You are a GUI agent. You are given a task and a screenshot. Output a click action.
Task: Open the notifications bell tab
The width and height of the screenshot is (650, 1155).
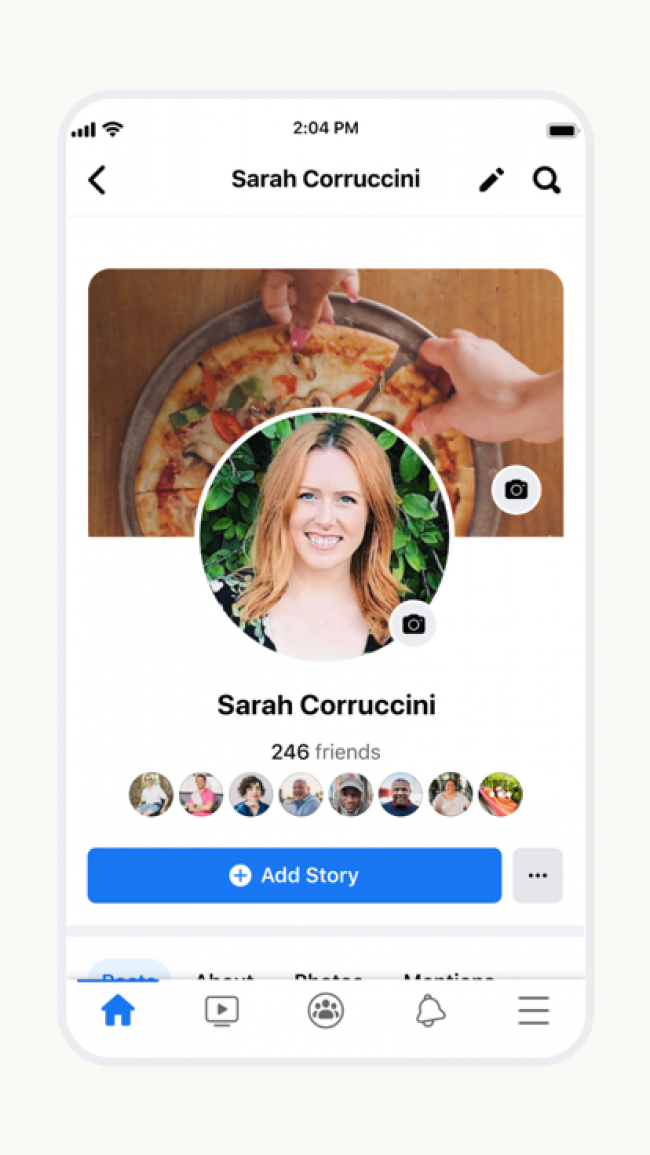(430, 1011)
